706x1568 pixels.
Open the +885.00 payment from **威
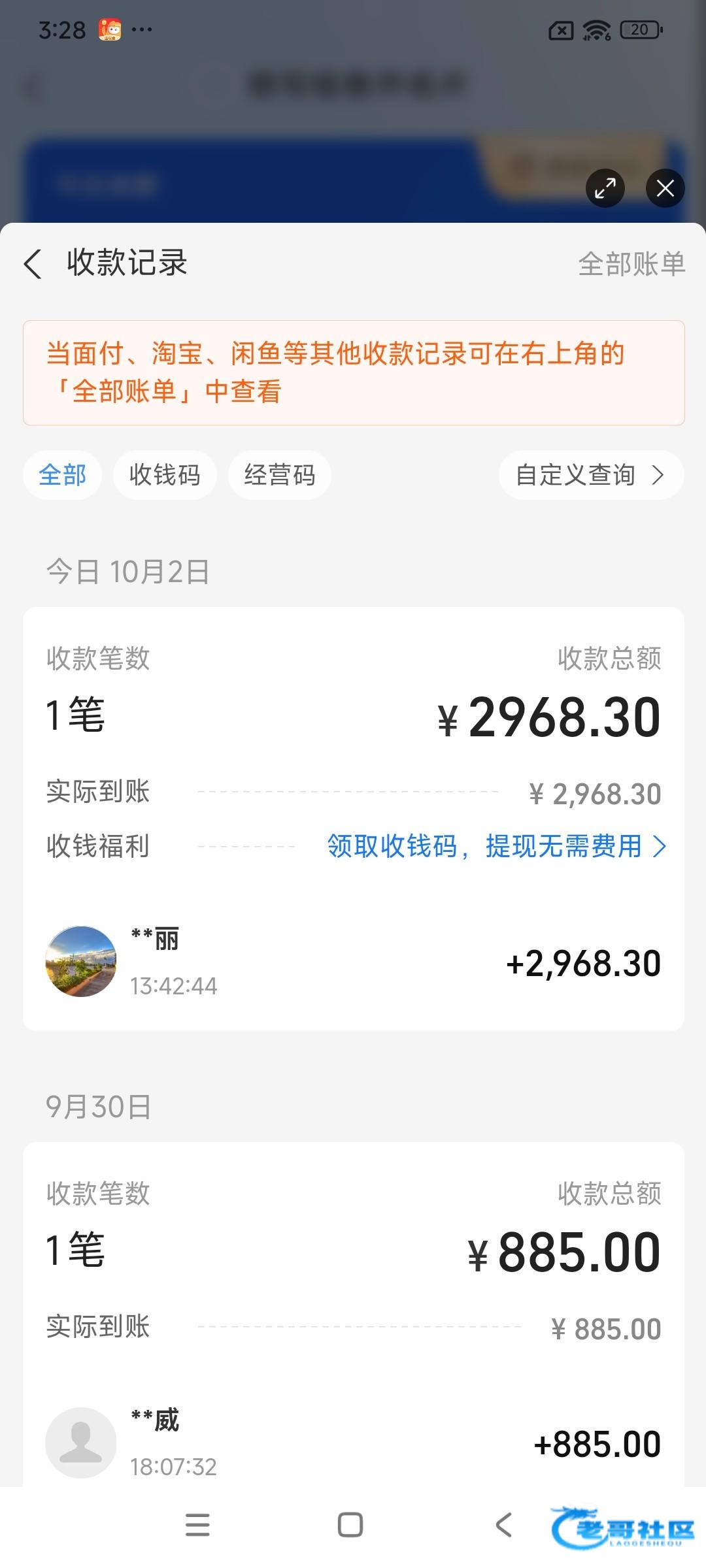[354, 1443]
